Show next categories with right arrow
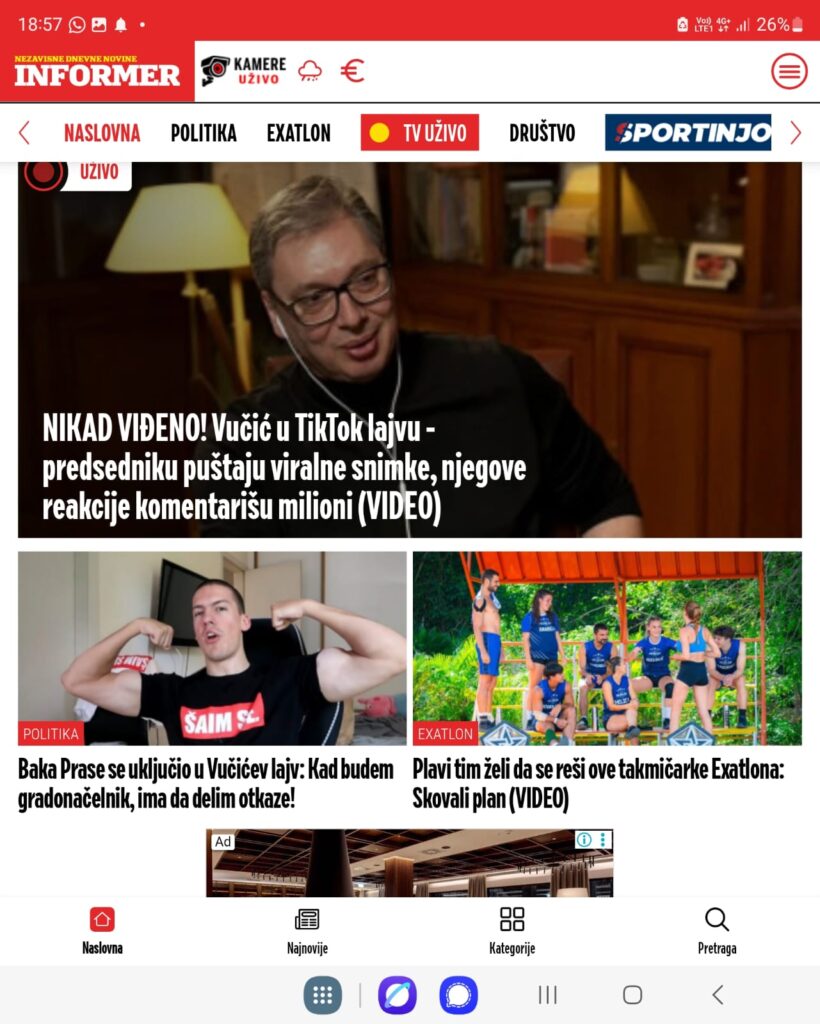The width and height of the screenshot is (820, 1024). pos(796,133)
